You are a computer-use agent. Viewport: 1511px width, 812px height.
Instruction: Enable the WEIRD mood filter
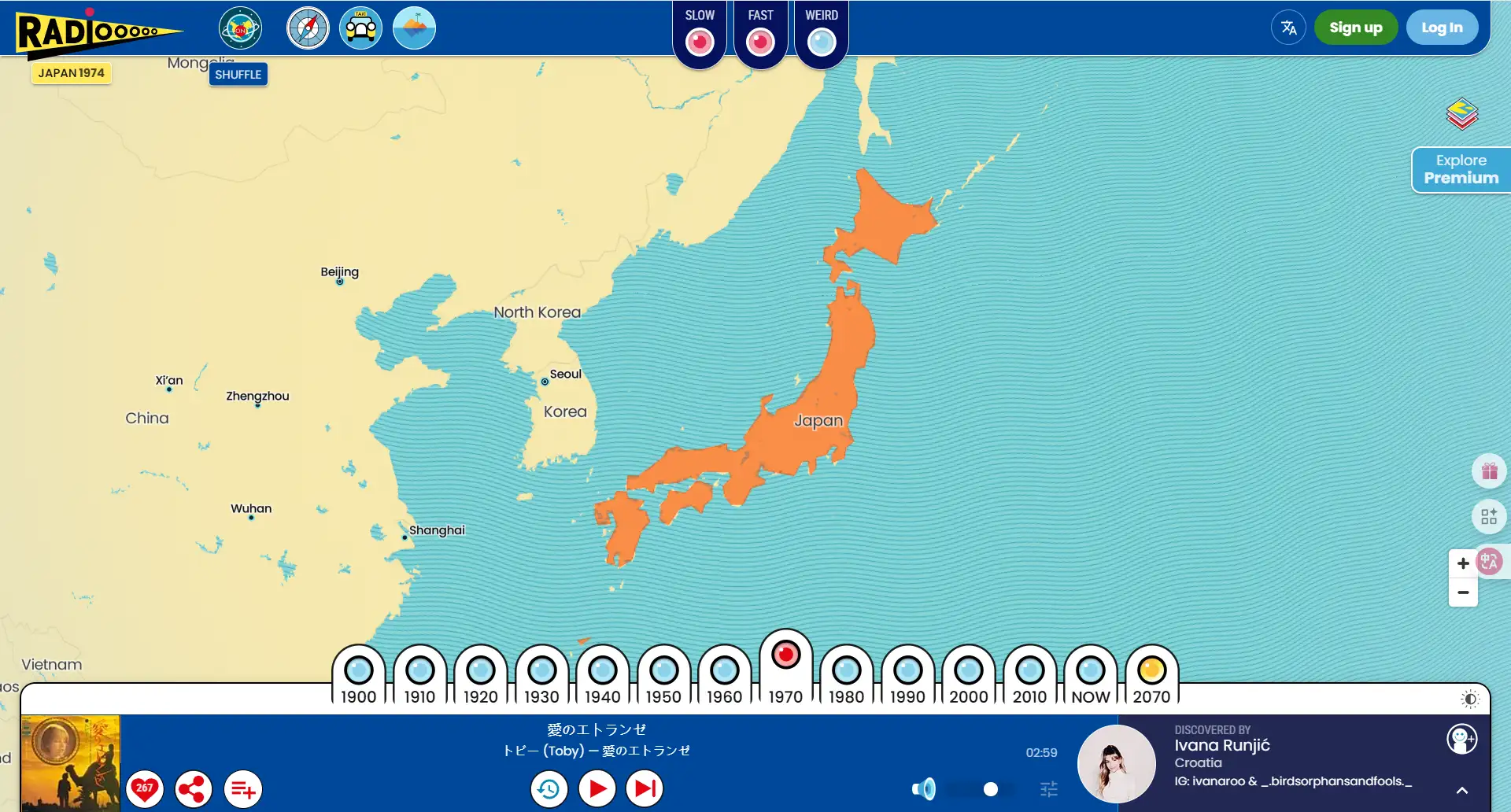point(821,41)
